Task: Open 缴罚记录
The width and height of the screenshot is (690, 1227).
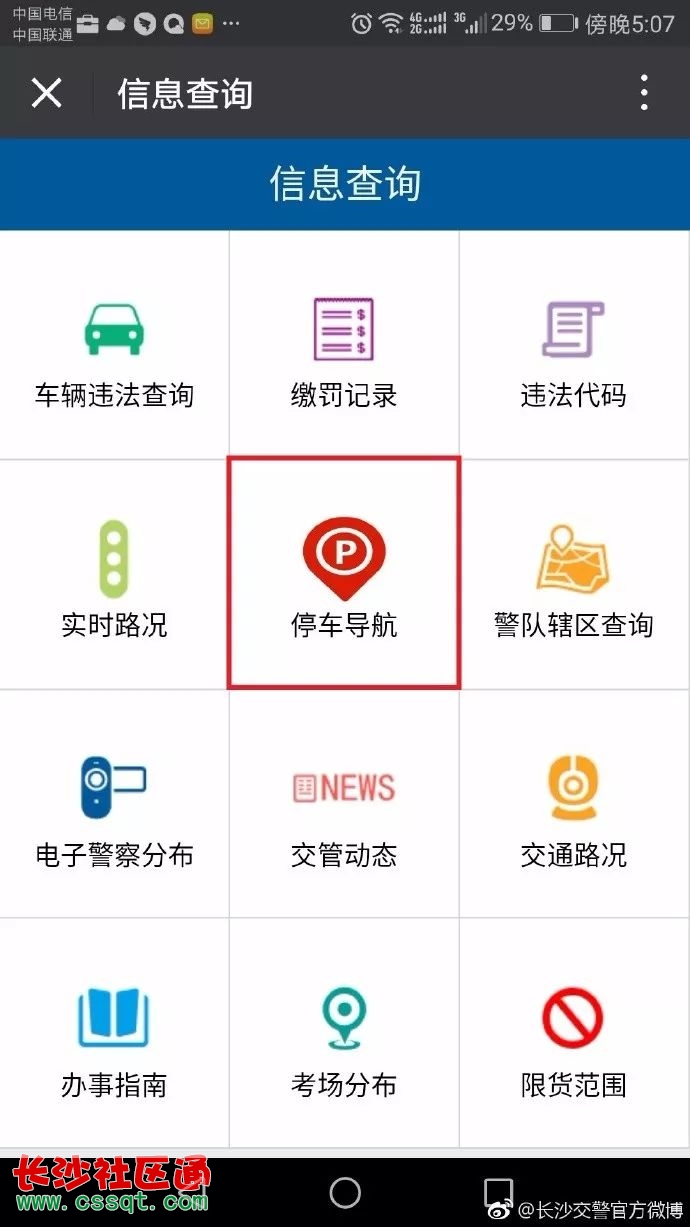Action: click(x=344, y=345)
